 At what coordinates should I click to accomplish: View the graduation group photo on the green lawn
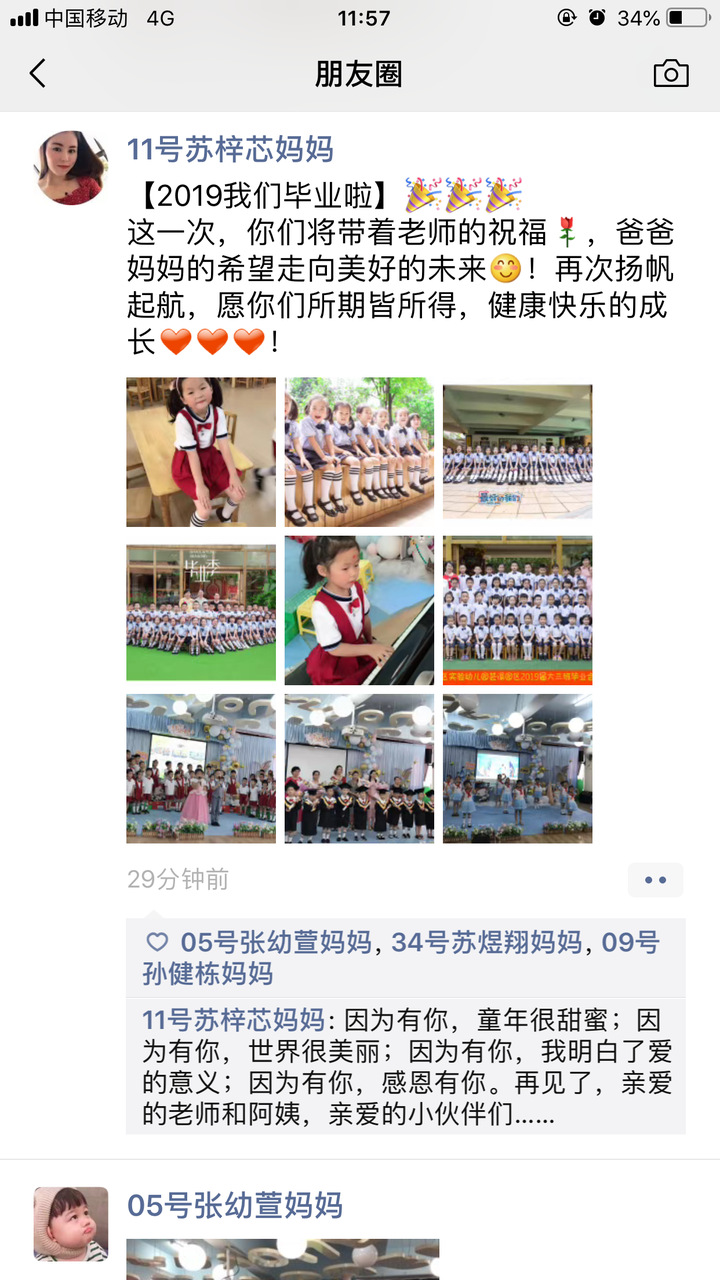pos(201,610)
